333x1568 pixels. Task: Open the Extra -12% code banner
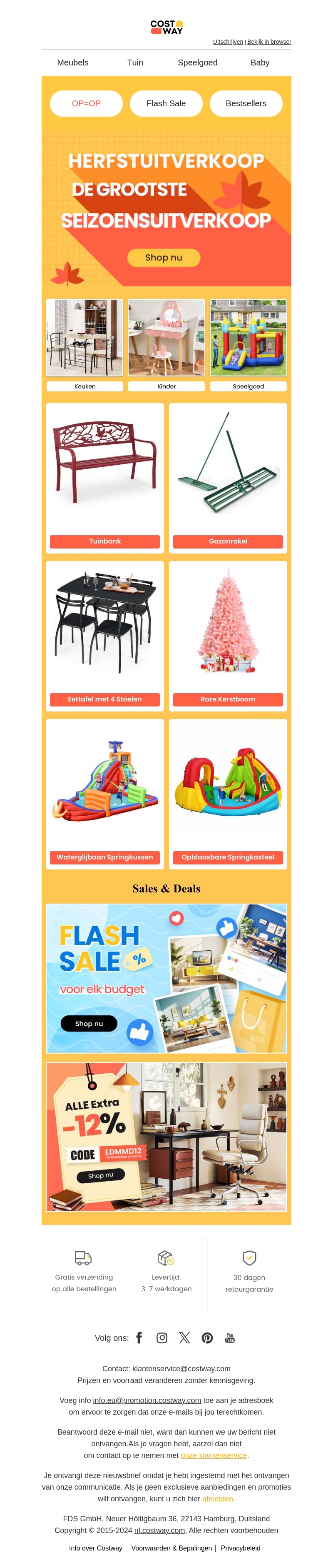coord(166,1137)
